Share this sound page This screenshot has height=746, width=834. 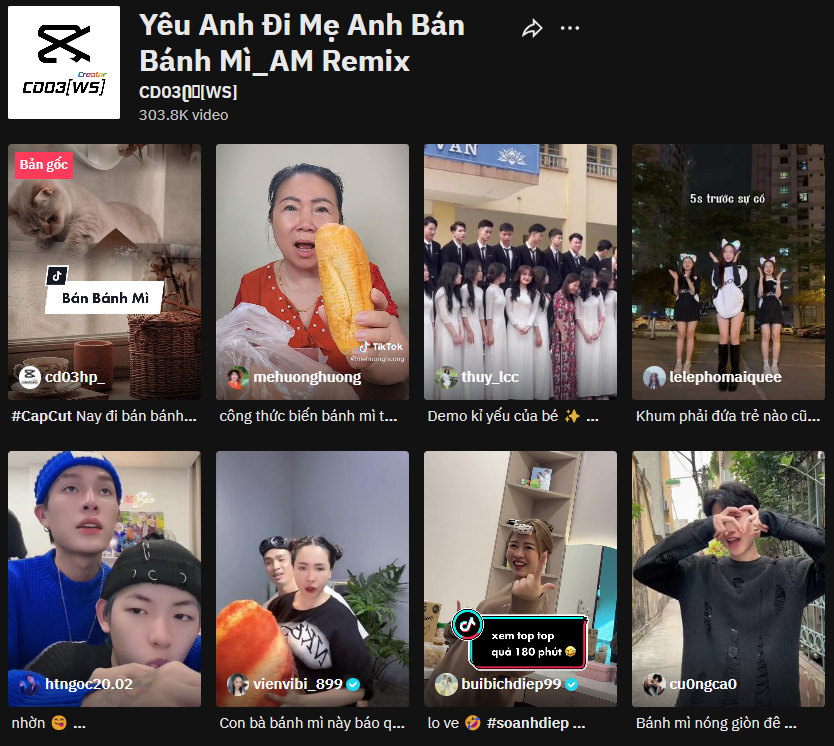point(532,29)
